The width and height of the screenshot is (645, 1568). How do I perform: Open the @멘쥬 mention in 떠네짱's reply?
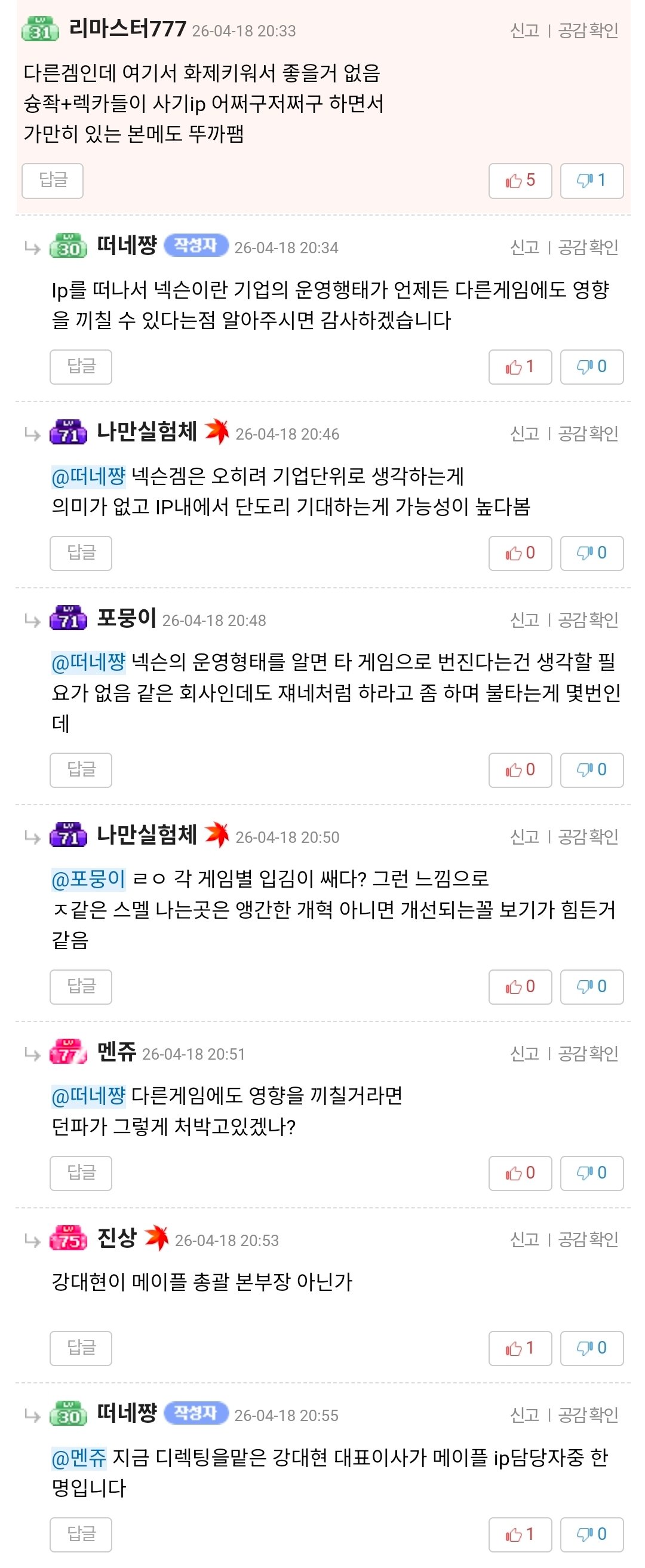click(79, 1458)
